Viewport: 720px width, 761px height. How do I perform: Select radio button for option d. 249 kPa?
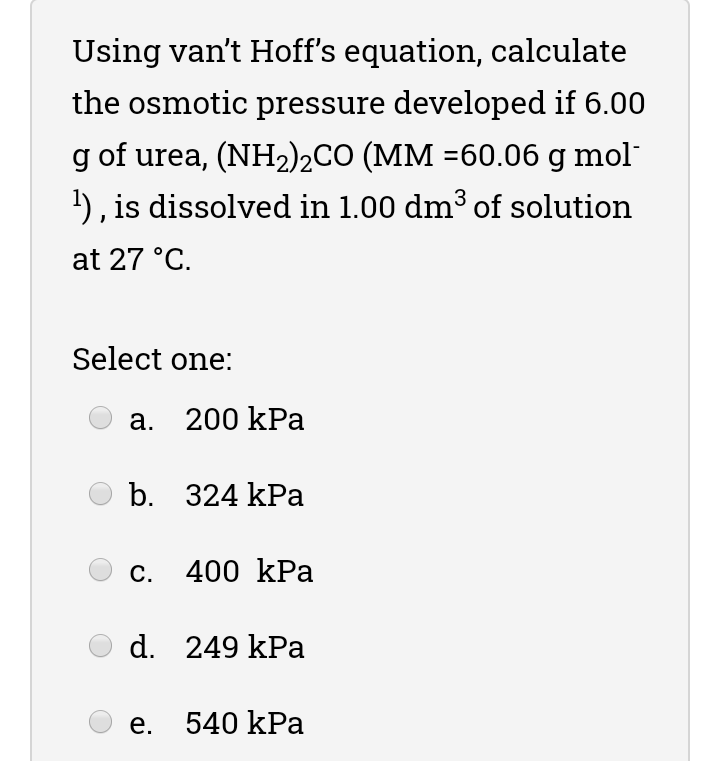tap(100, 645)
